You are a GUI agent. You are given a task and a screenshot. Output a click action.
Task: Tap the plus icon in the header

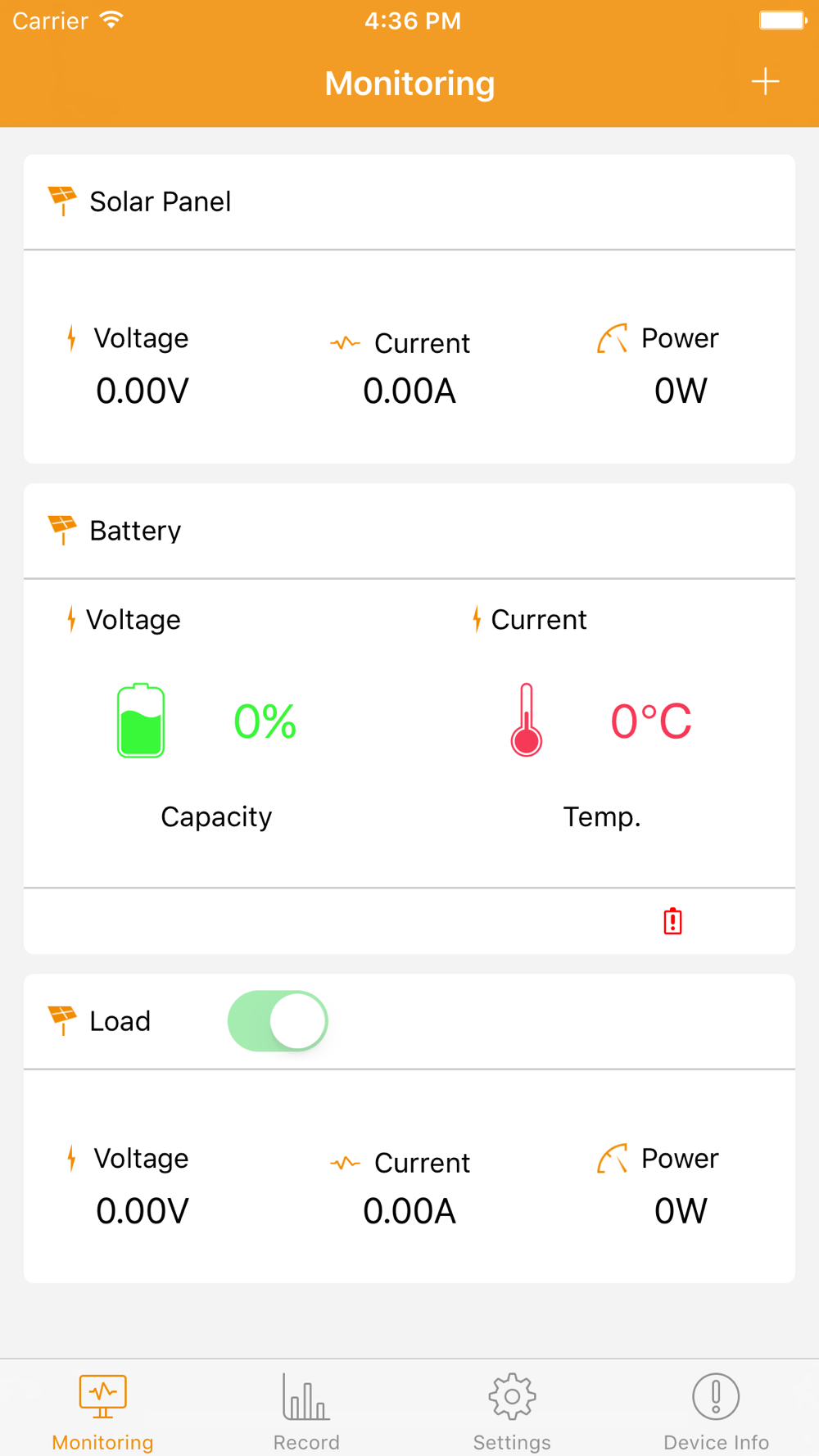click(x=765, y=82)
